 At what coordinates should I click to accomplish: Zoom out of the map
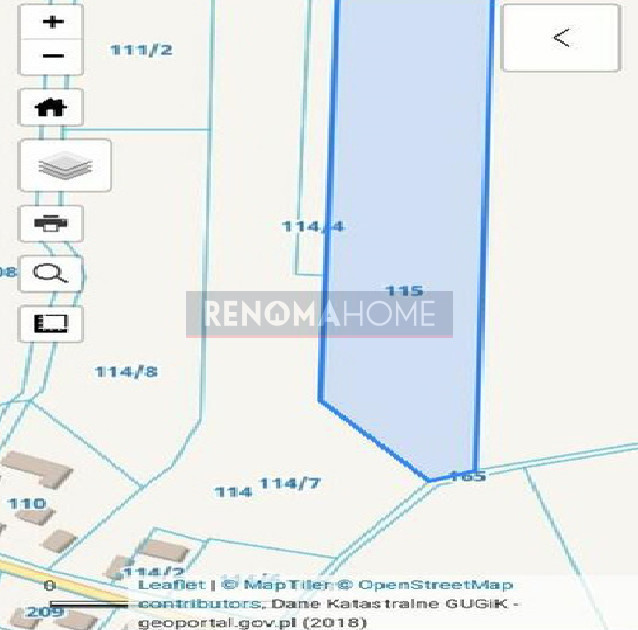52,56
